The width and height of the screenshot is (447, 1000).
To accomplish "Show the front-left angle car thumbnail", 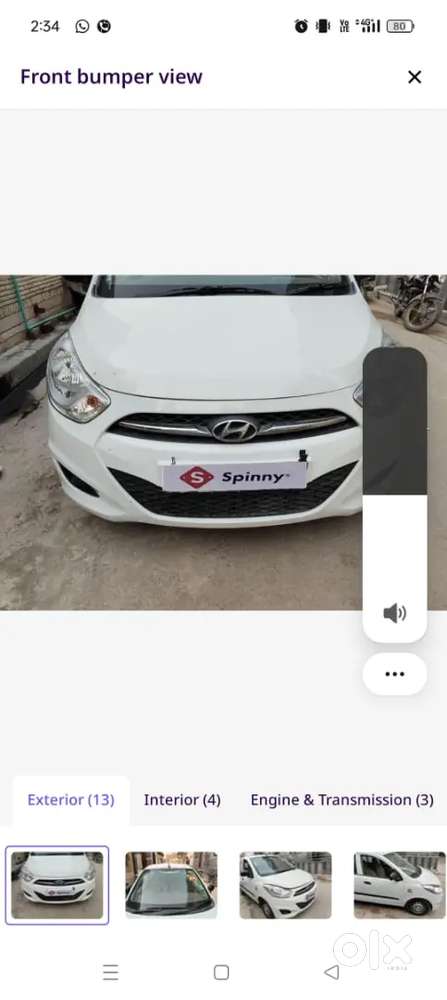I will point(286,885).
